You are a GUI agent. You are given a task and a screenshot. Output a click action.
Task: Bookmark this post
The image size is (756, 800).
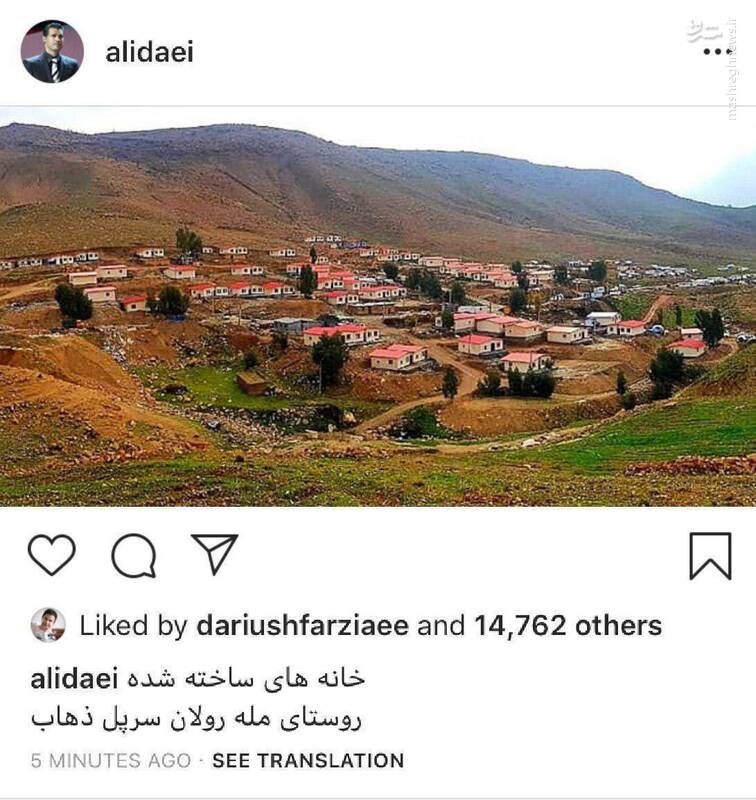coord(710,556)
